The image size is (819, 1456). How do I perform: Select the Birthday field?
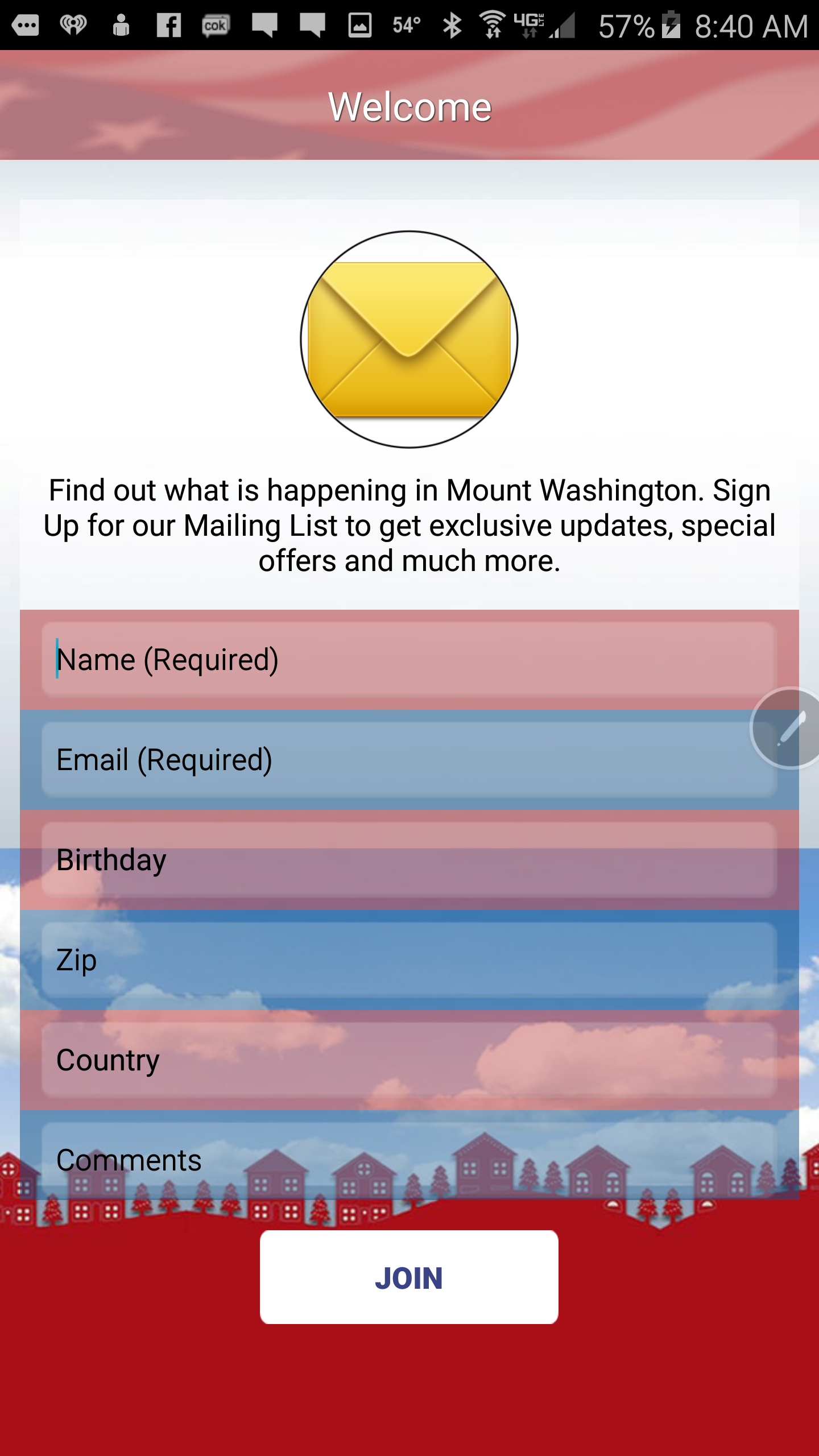pos(409,860)
